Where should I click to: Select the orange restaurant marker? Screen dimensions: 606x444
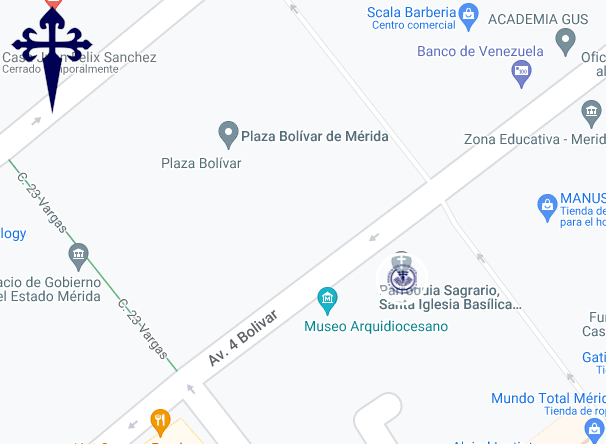click(159, 421)
